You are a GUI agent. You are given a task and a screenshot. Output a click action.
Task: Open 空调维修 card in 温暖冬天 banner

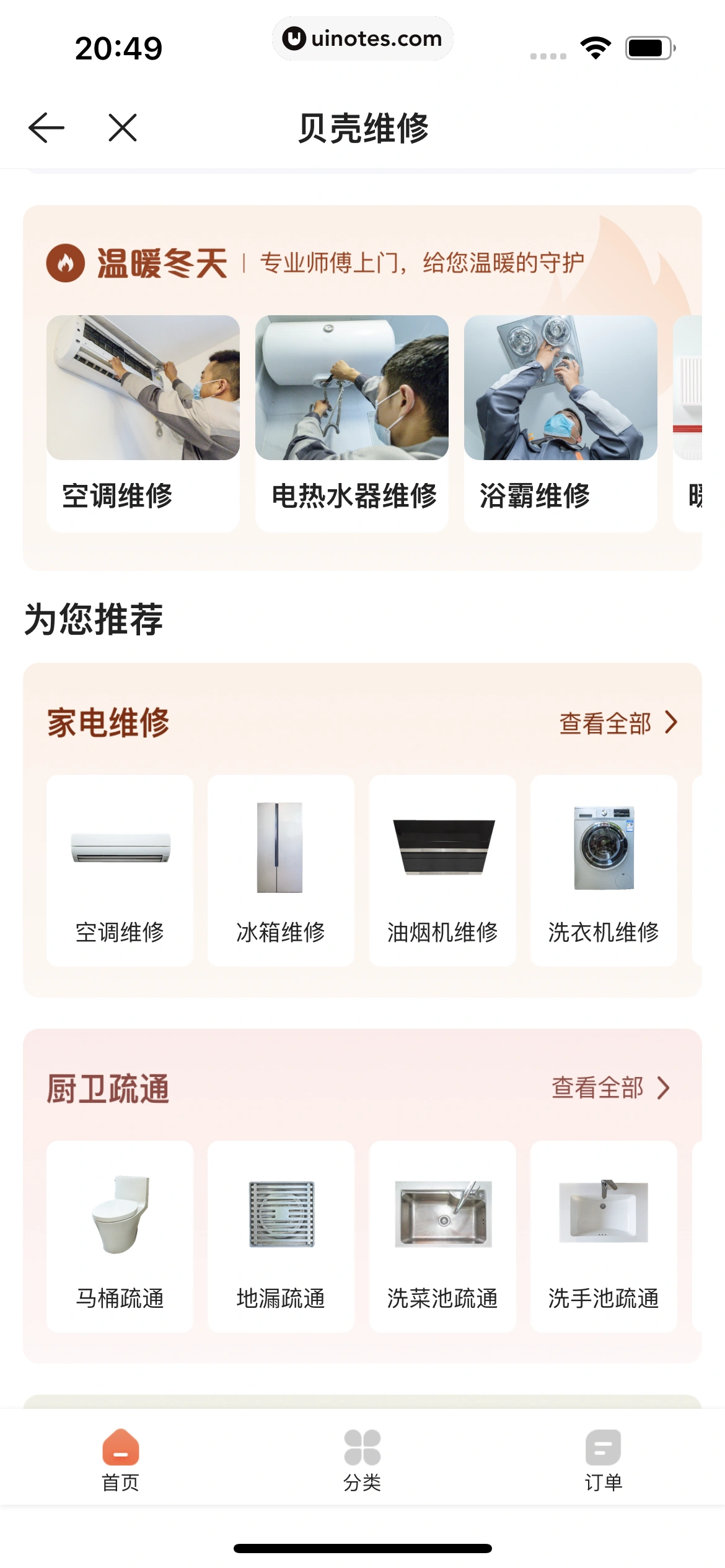pyautogui.click(x=143, y=423)
